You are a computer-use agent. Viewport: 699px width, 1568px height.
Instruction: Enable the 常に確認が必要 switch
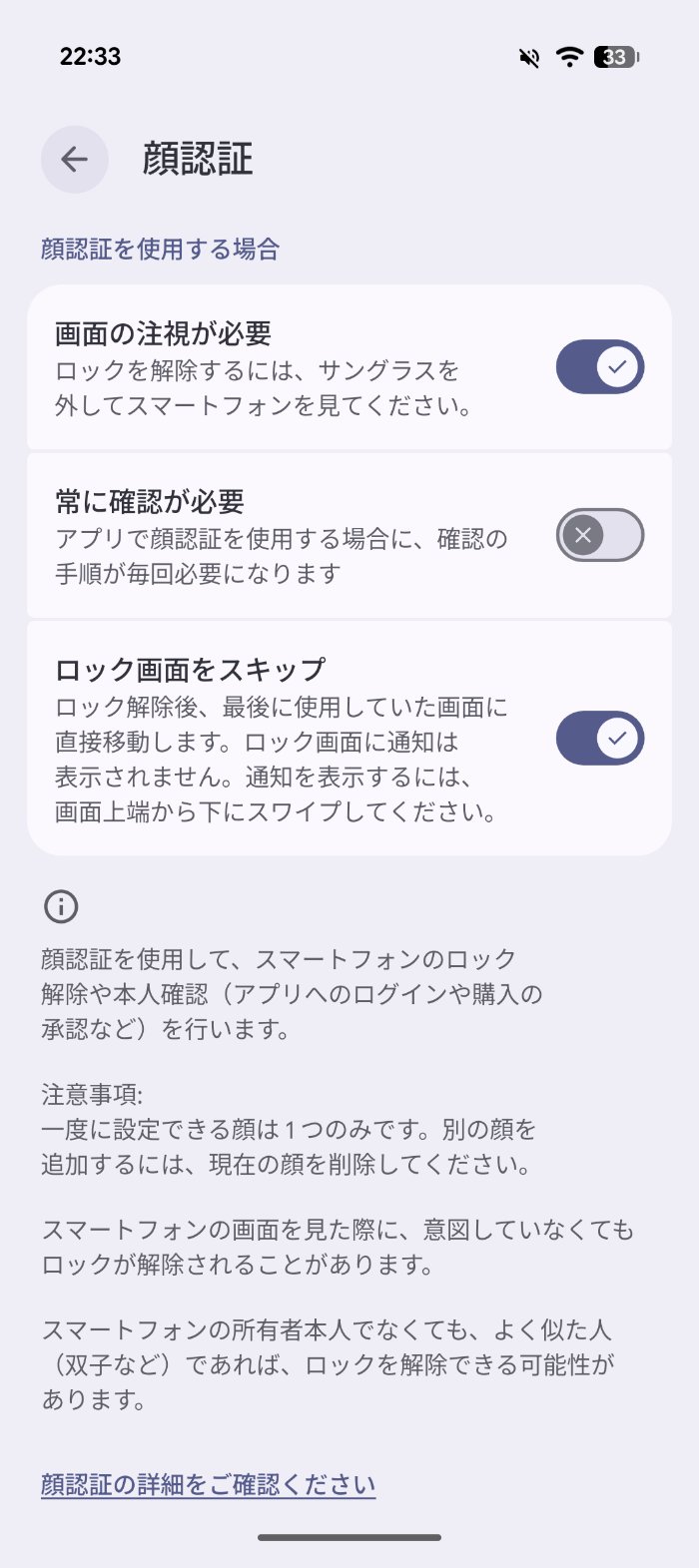click(x=600, y=535)
